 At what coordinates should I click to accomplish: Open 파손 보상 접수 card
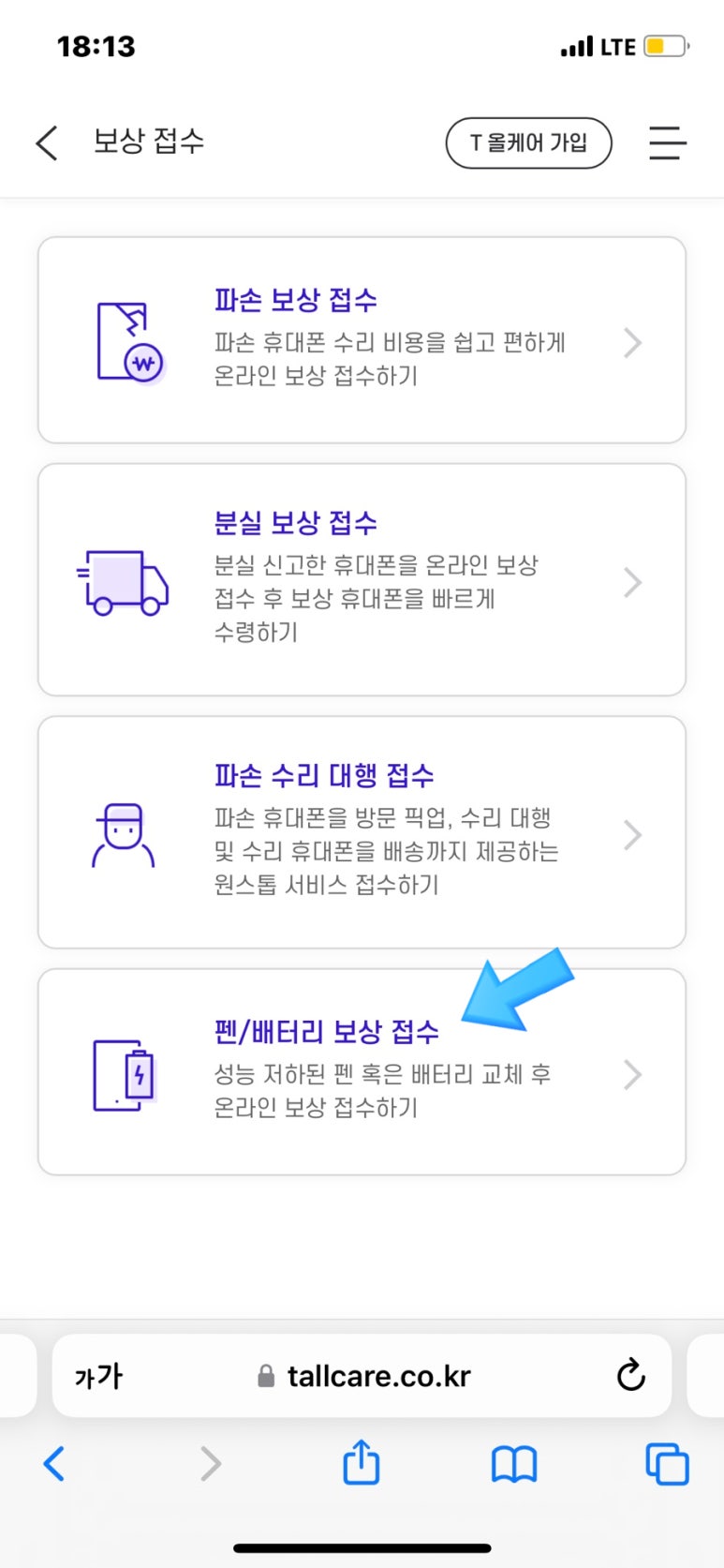362,339
